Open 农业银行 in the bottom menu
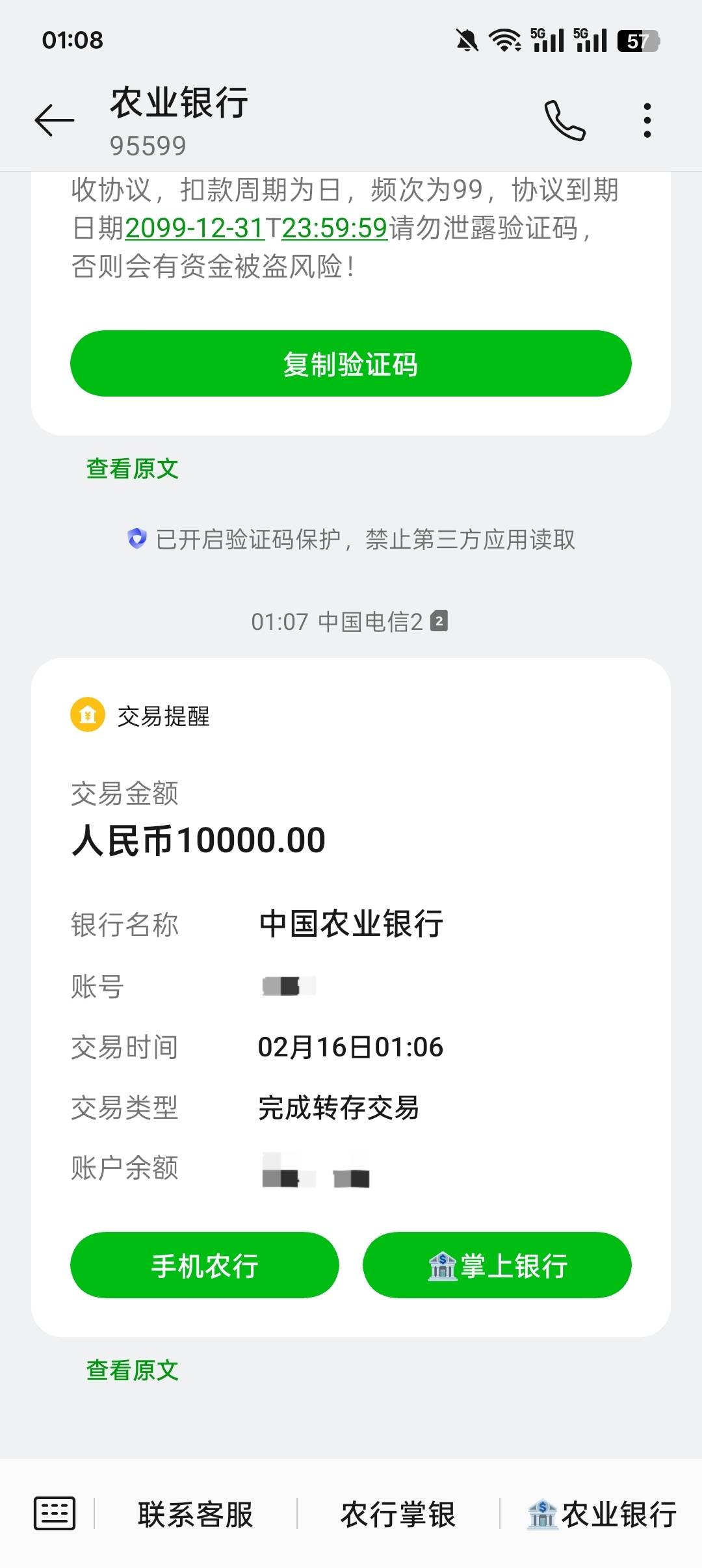Viewport: 702px width, 1568px height. (x=602, y=1515)
